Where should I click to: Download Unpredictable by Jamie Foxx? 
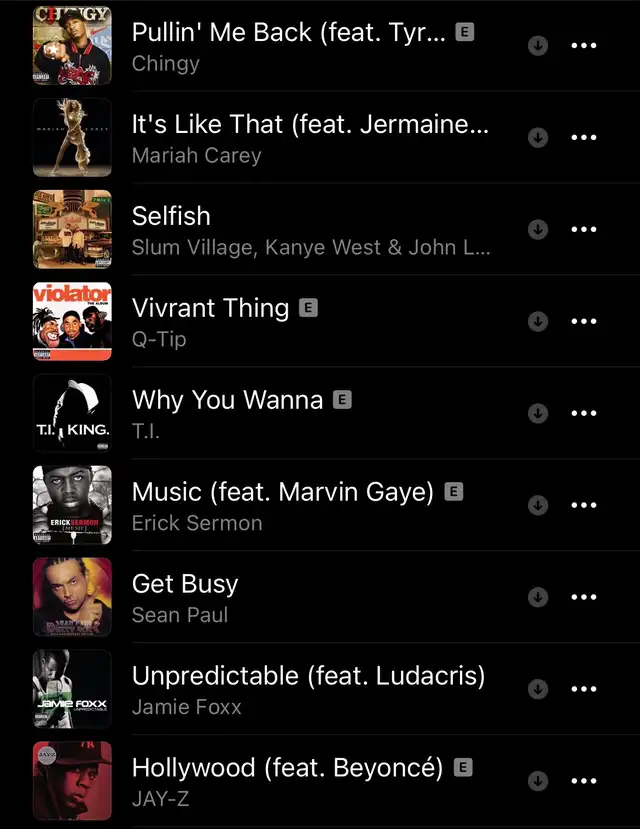[x=538, y=690]
